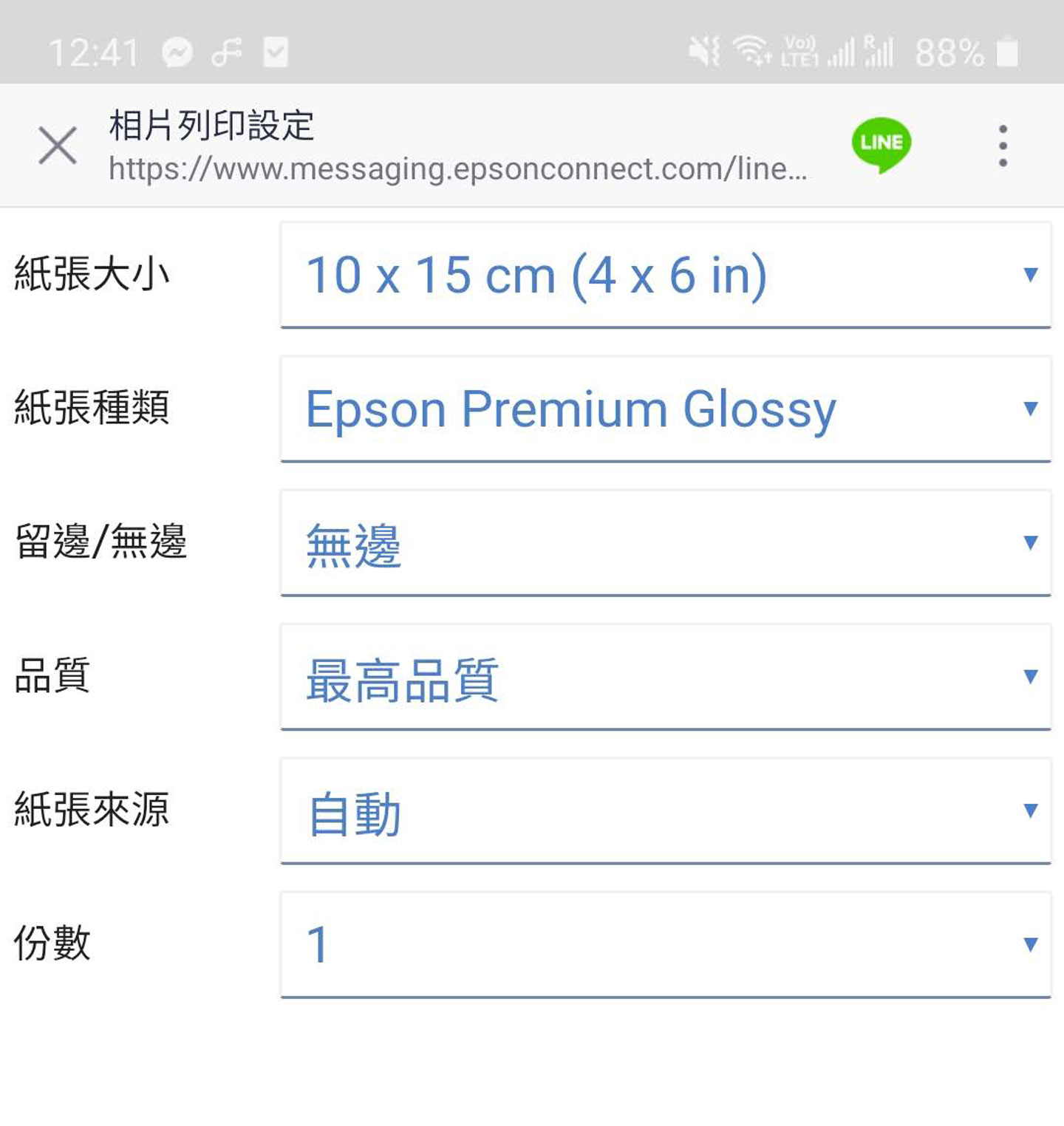The width and height of the screenshot is (1064, 1126).
Task: Open the 紙張來源 paper source dropdown
Action: (665, 811)
